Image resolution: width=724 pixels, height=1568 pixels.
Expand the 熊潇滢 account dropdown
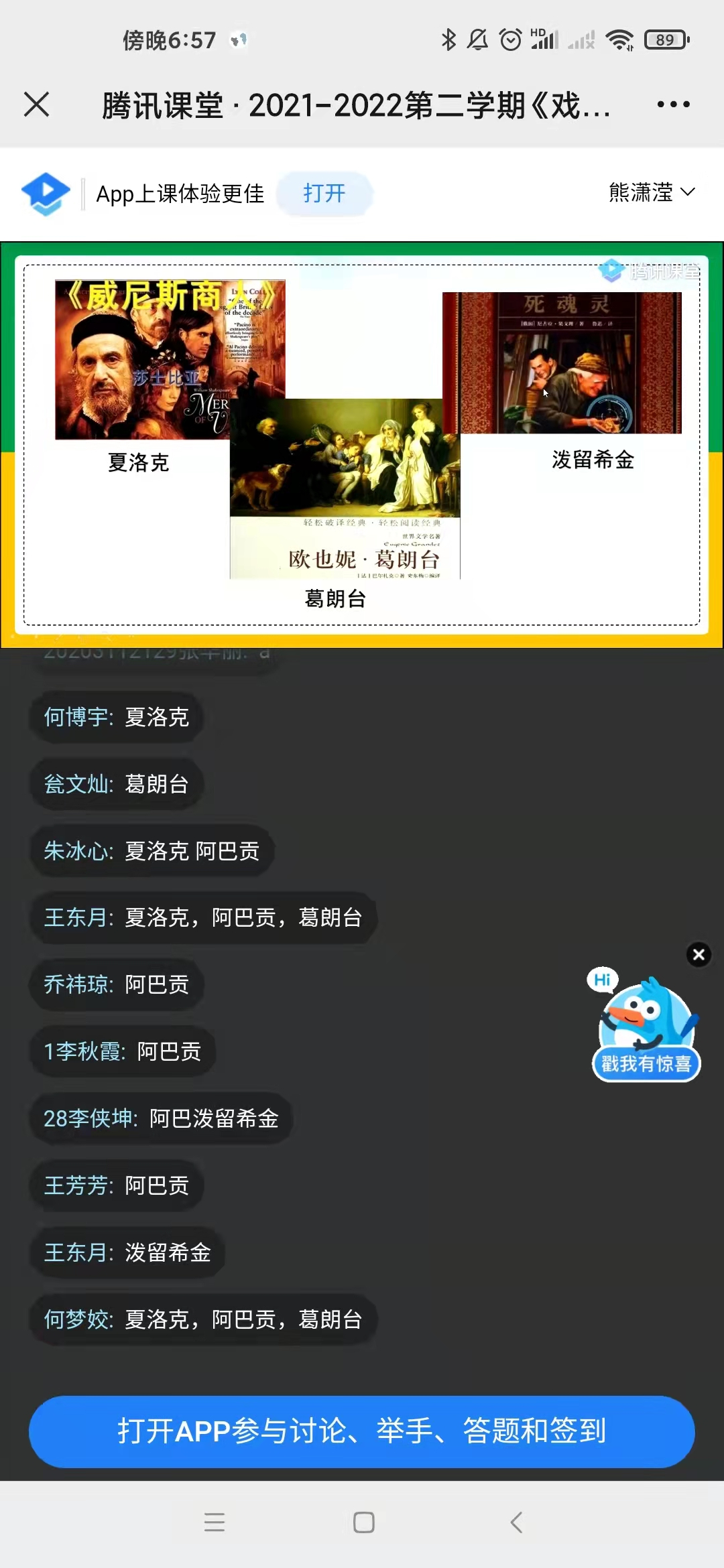tap(652, 192)
